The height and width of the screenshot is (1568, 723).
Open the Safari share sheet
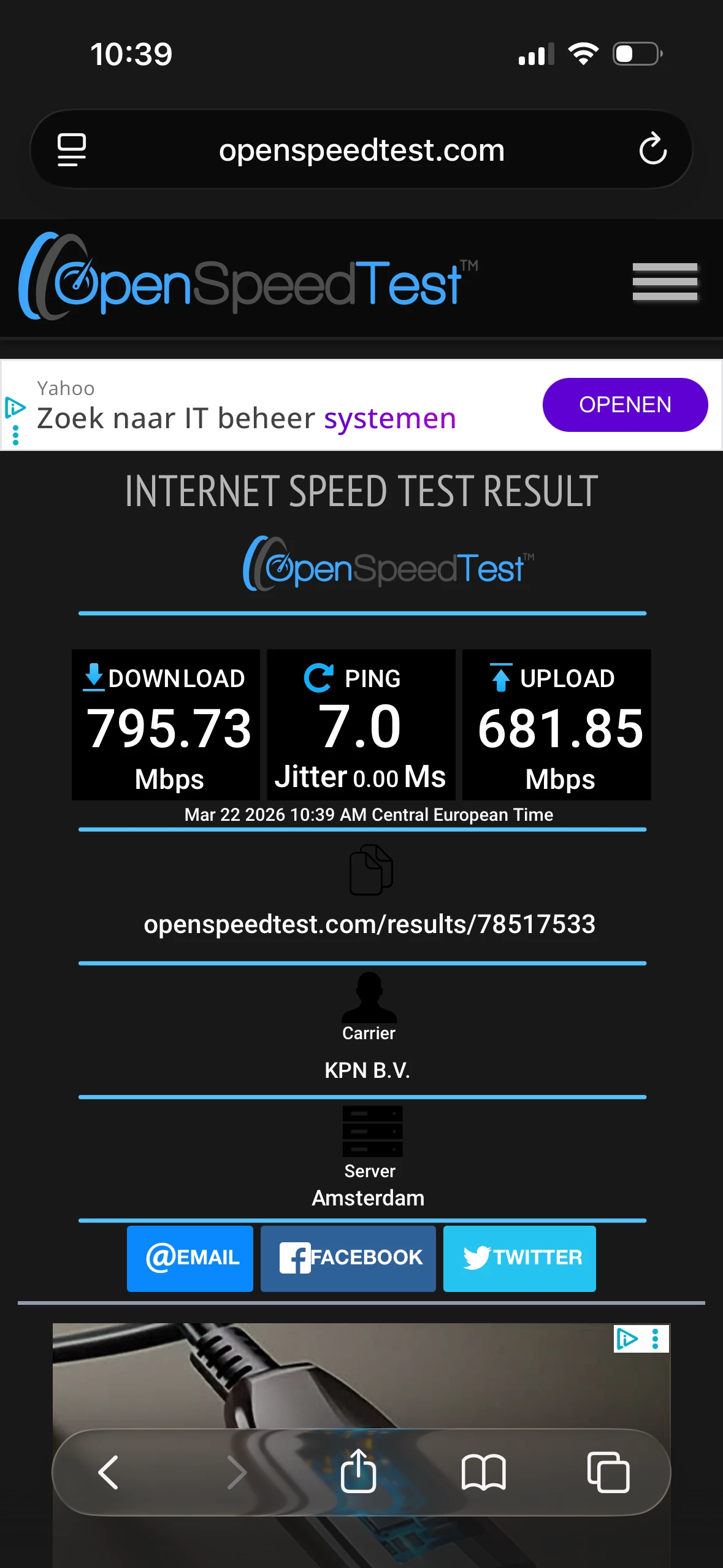358,1471
